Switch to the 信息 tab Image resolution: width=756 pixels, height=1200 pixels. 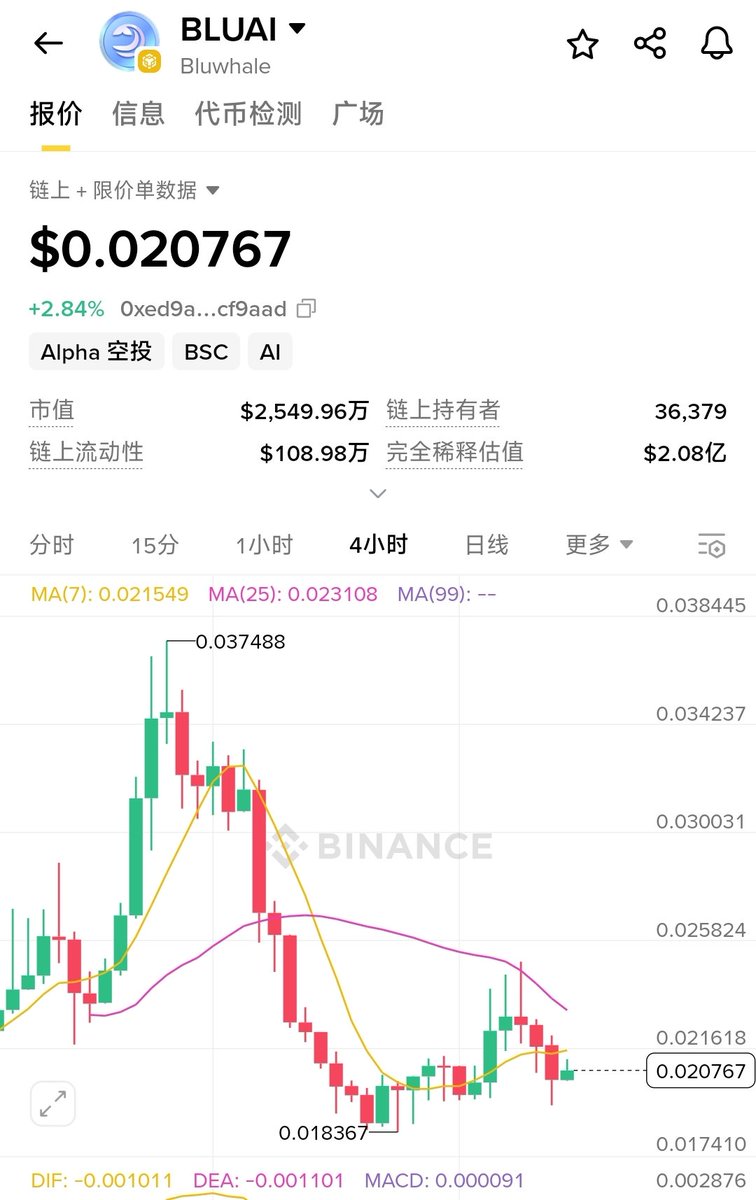(138, 114)
